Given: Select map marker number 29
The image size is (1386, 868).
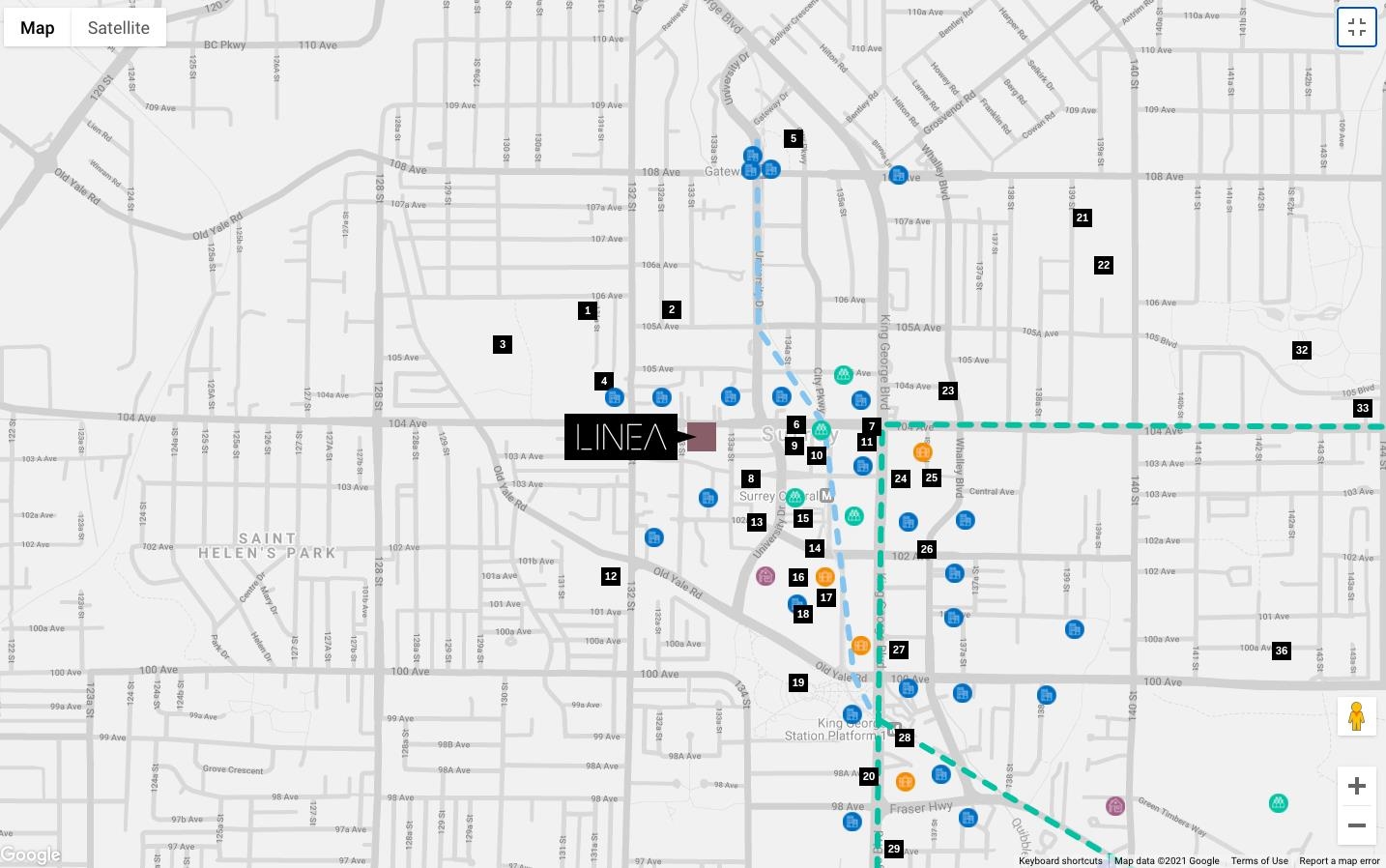Looking at the screenshot, I should 894,849.
